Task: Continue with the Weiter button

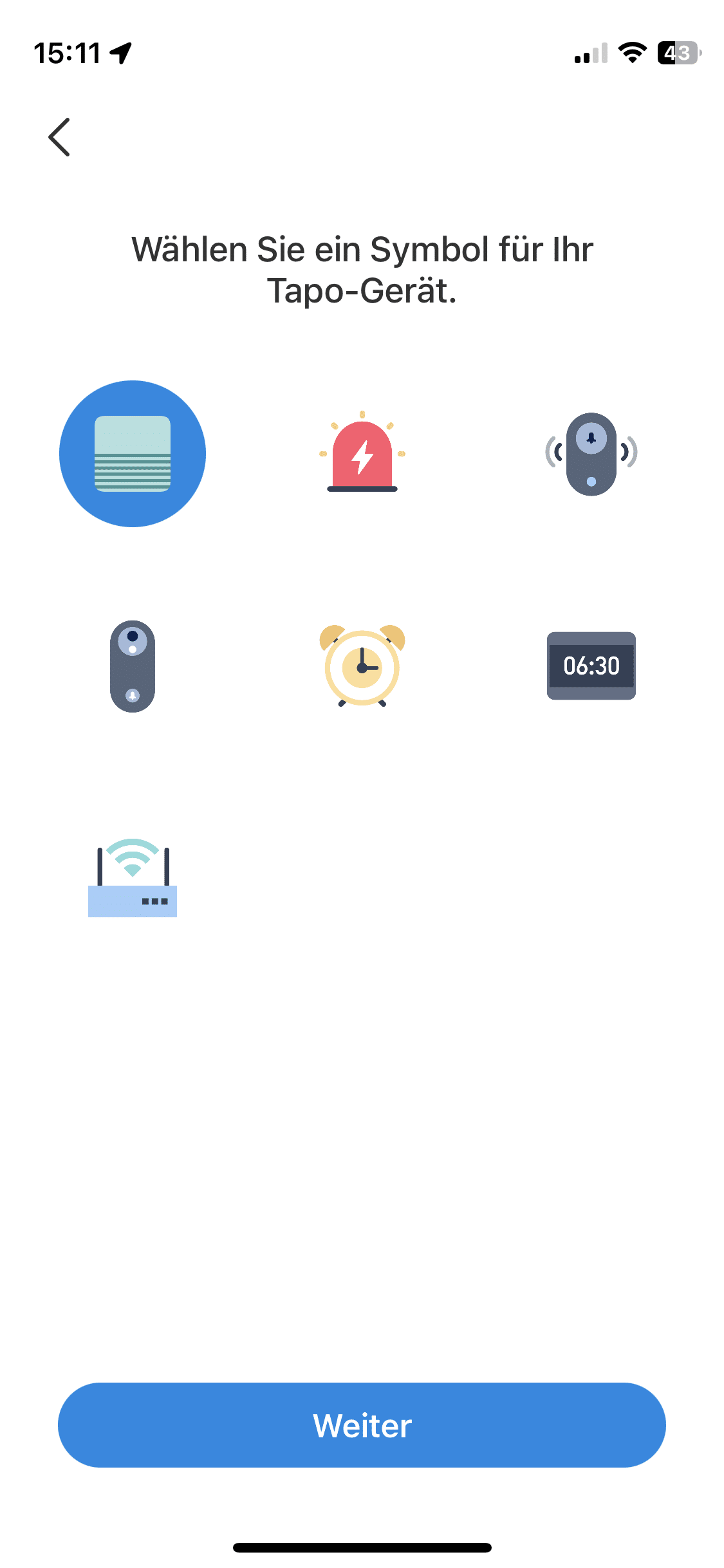Action: [362, 1425]
